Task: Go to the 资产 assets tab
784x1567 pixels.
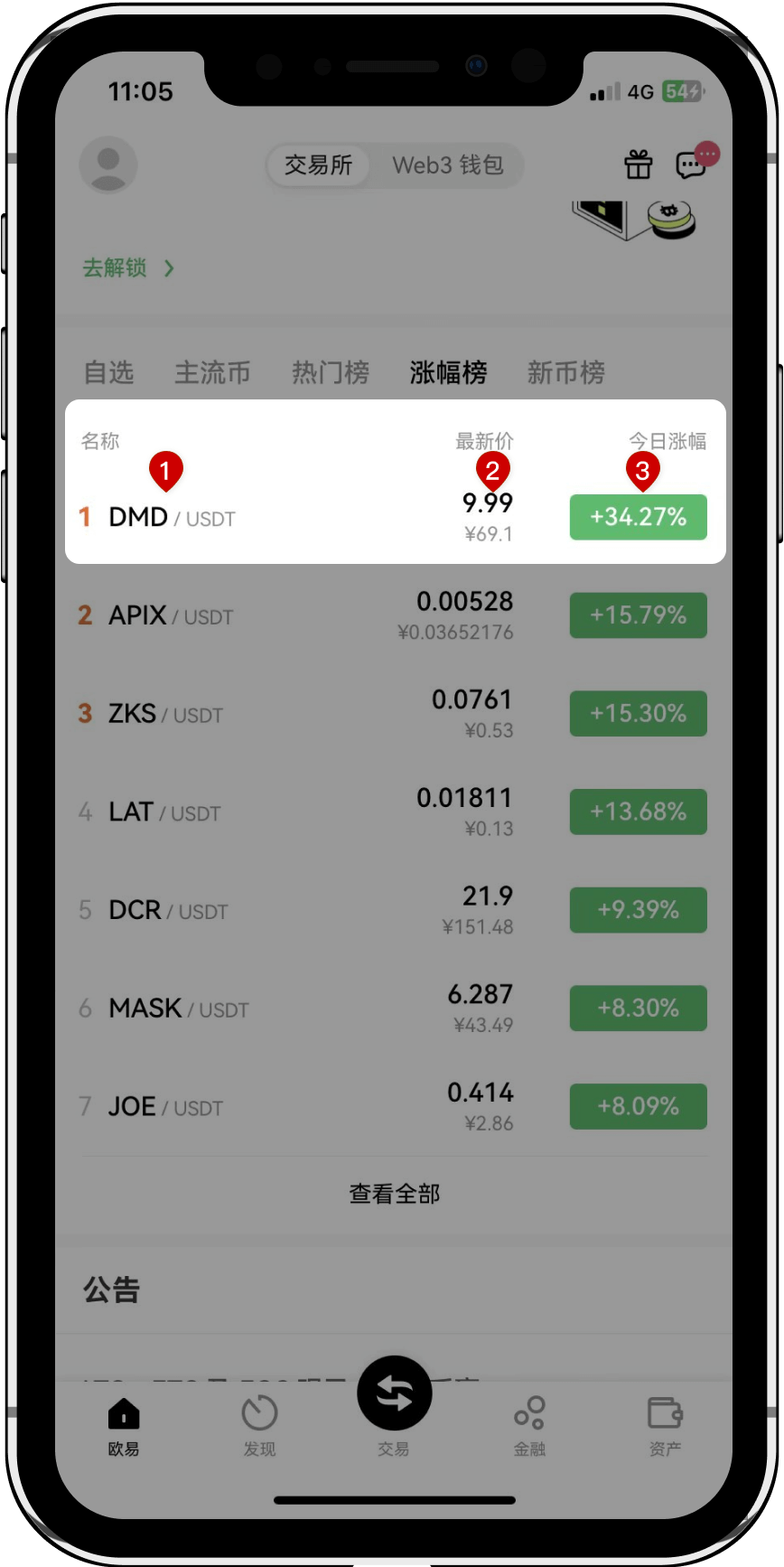Action: pos(665,1425)
